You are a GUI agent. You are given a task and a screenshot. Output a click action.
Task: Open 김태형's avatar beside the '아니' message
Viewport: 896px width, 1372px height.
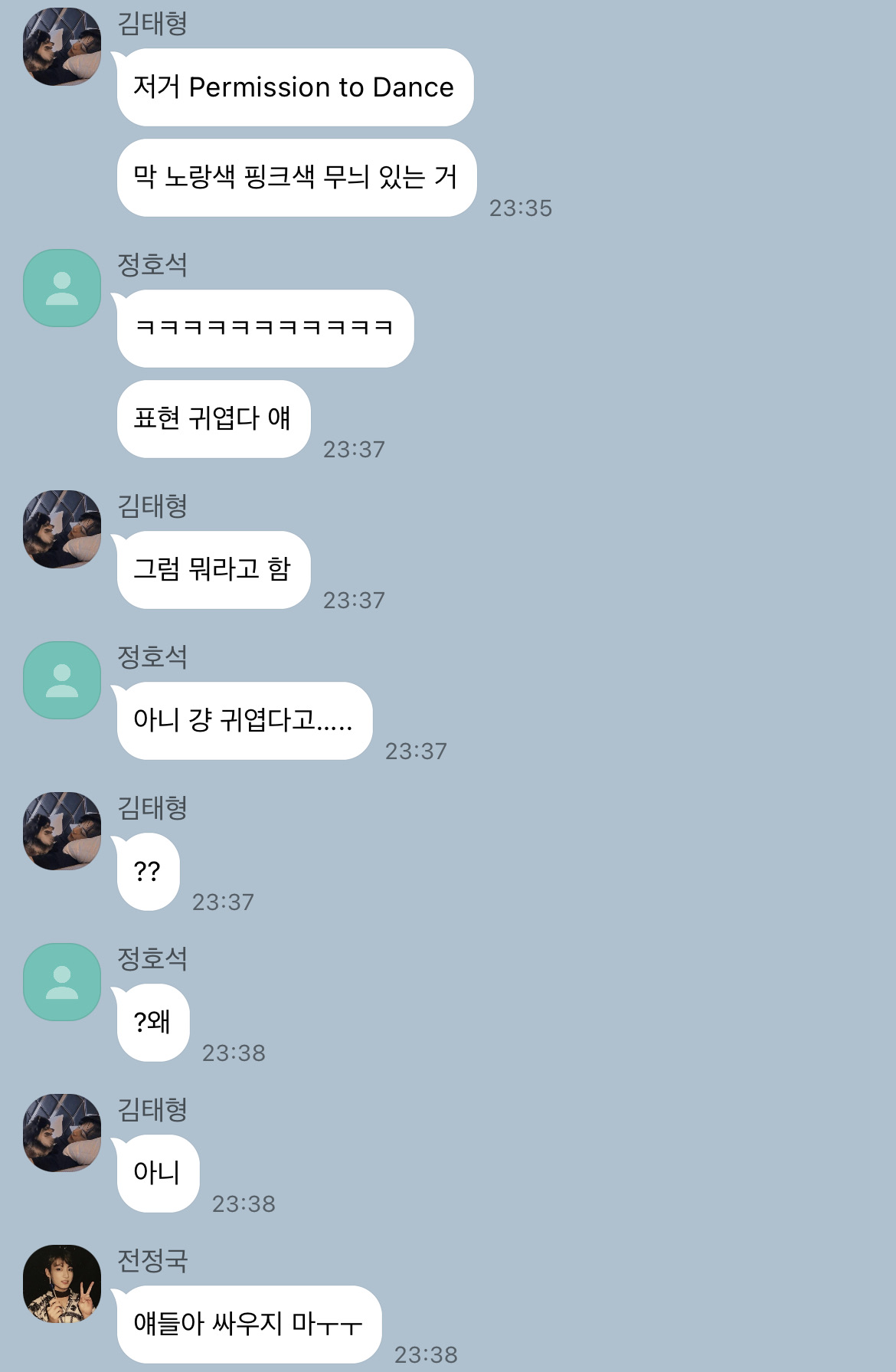(x=62, y=1133)
